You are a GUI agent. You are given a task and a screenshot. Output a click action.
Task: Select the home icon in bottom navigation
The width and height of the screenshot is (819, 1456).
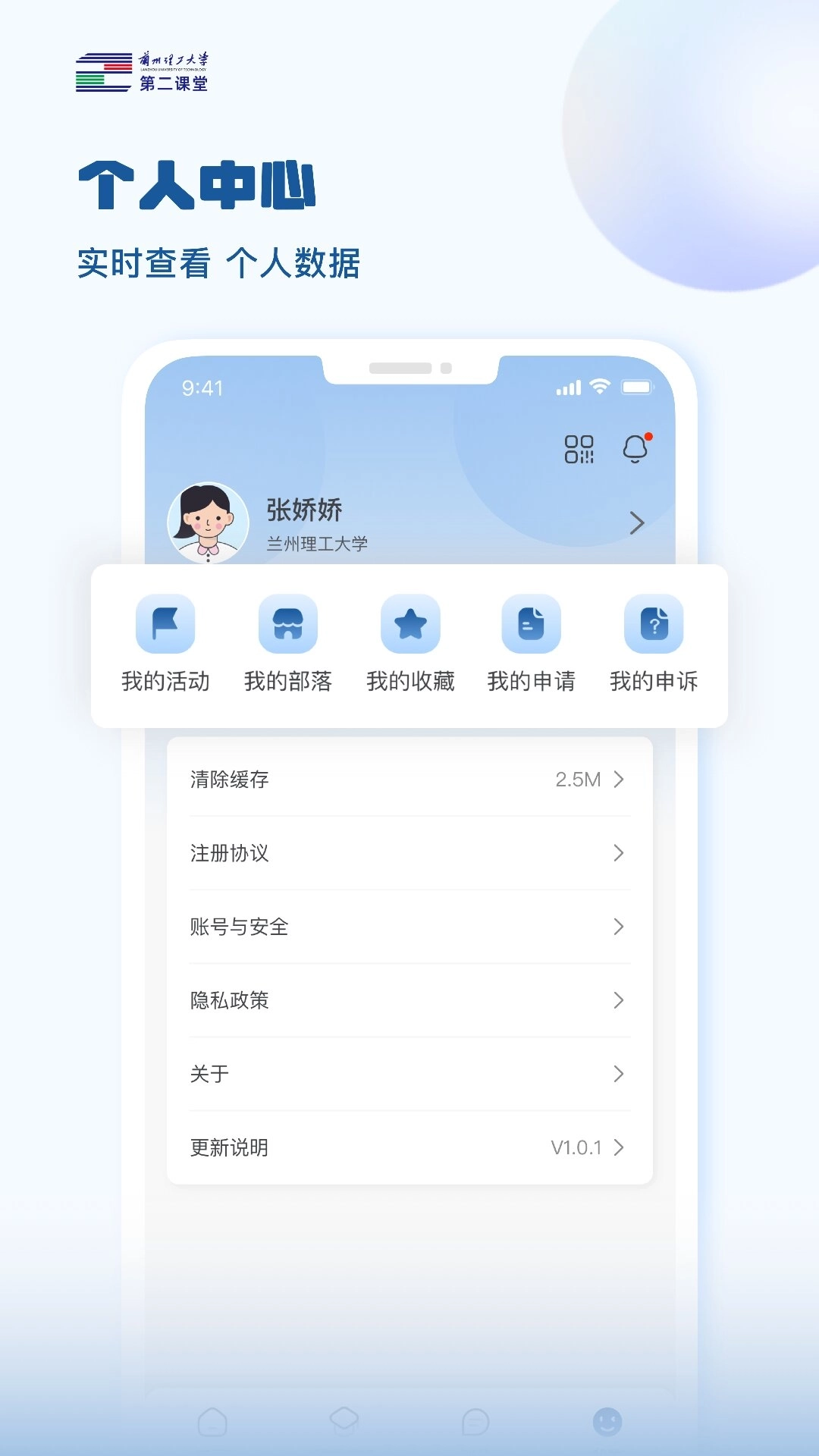[x=215, y=1422]
